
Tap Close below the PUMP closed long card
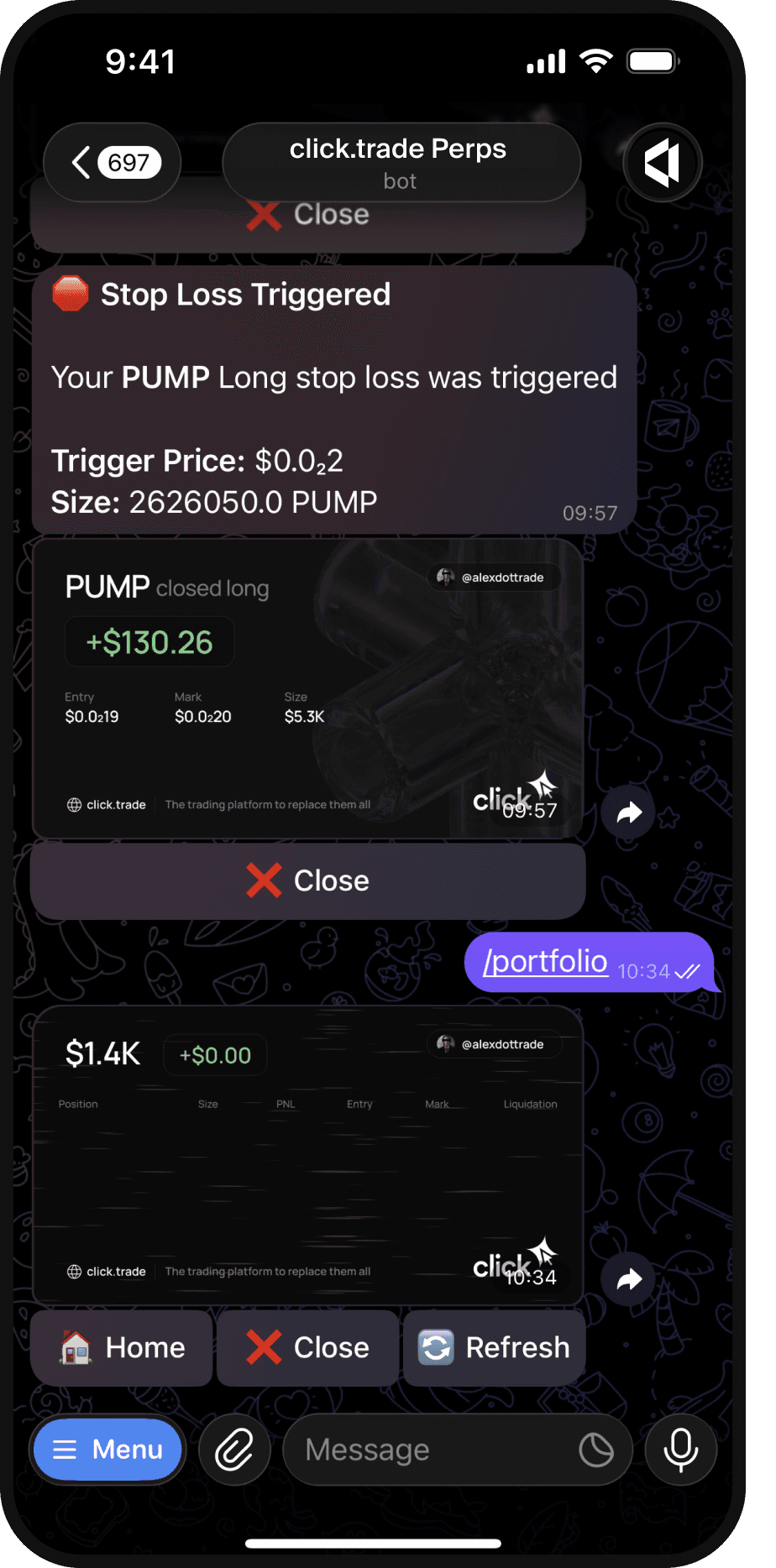pyautogui.click(x=307, y=881)
